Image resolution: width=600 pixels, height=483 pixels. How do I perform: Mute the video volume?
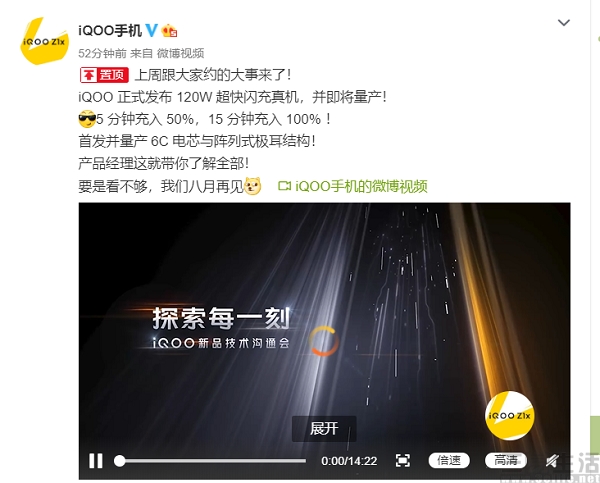pyautogui.click(x=550, y=461)
